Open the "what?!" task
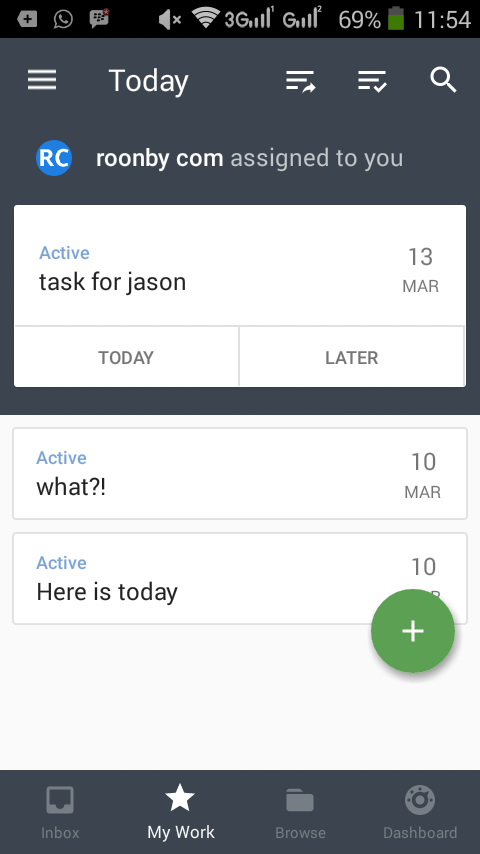The width and height of the screenshot is (480, 854). pos(240,473)
